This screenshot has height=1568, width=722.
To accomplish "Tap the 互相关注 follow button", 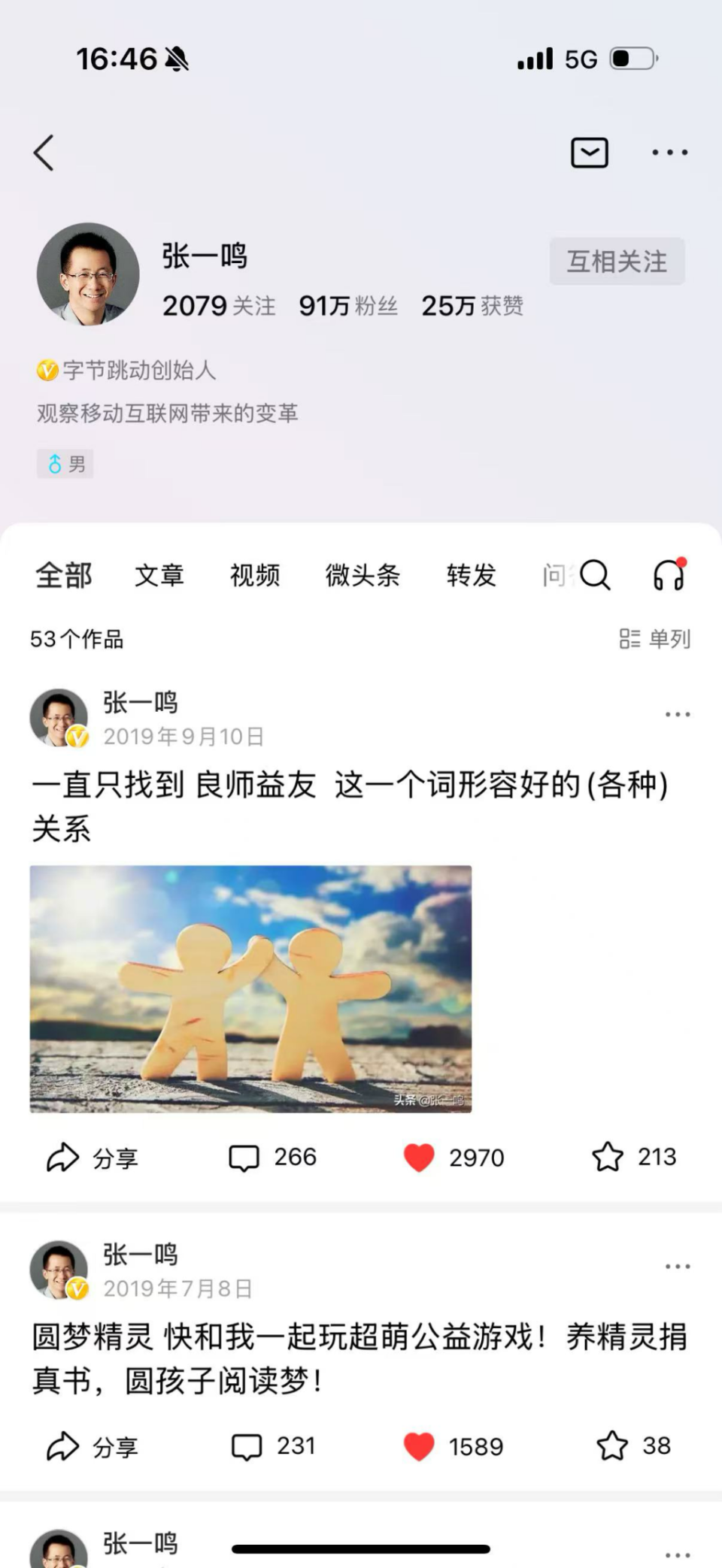I will 617,261.
